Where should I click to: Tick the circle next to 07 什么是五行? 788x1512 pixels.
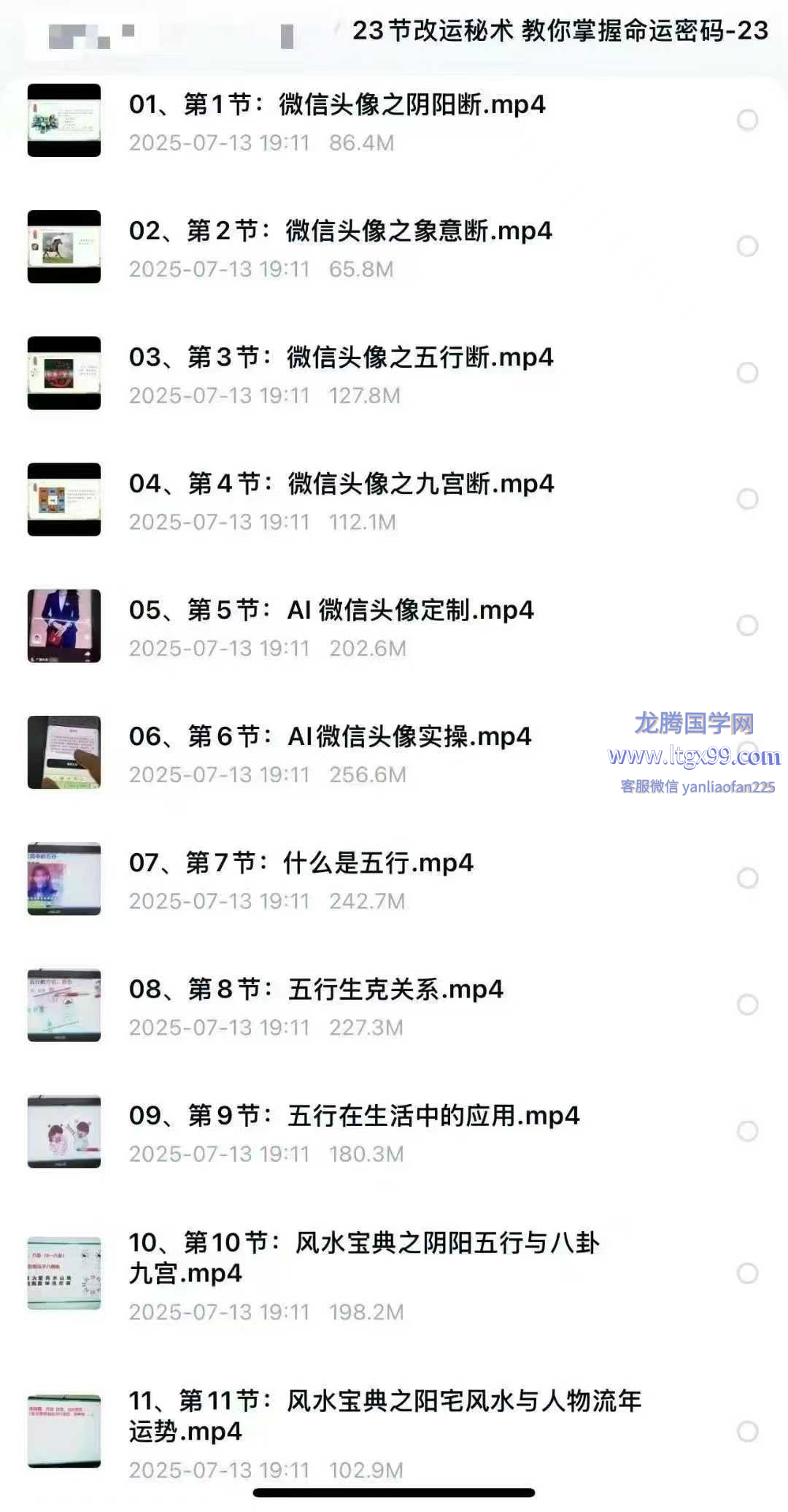pyautogui.click(x=747, y=878)
